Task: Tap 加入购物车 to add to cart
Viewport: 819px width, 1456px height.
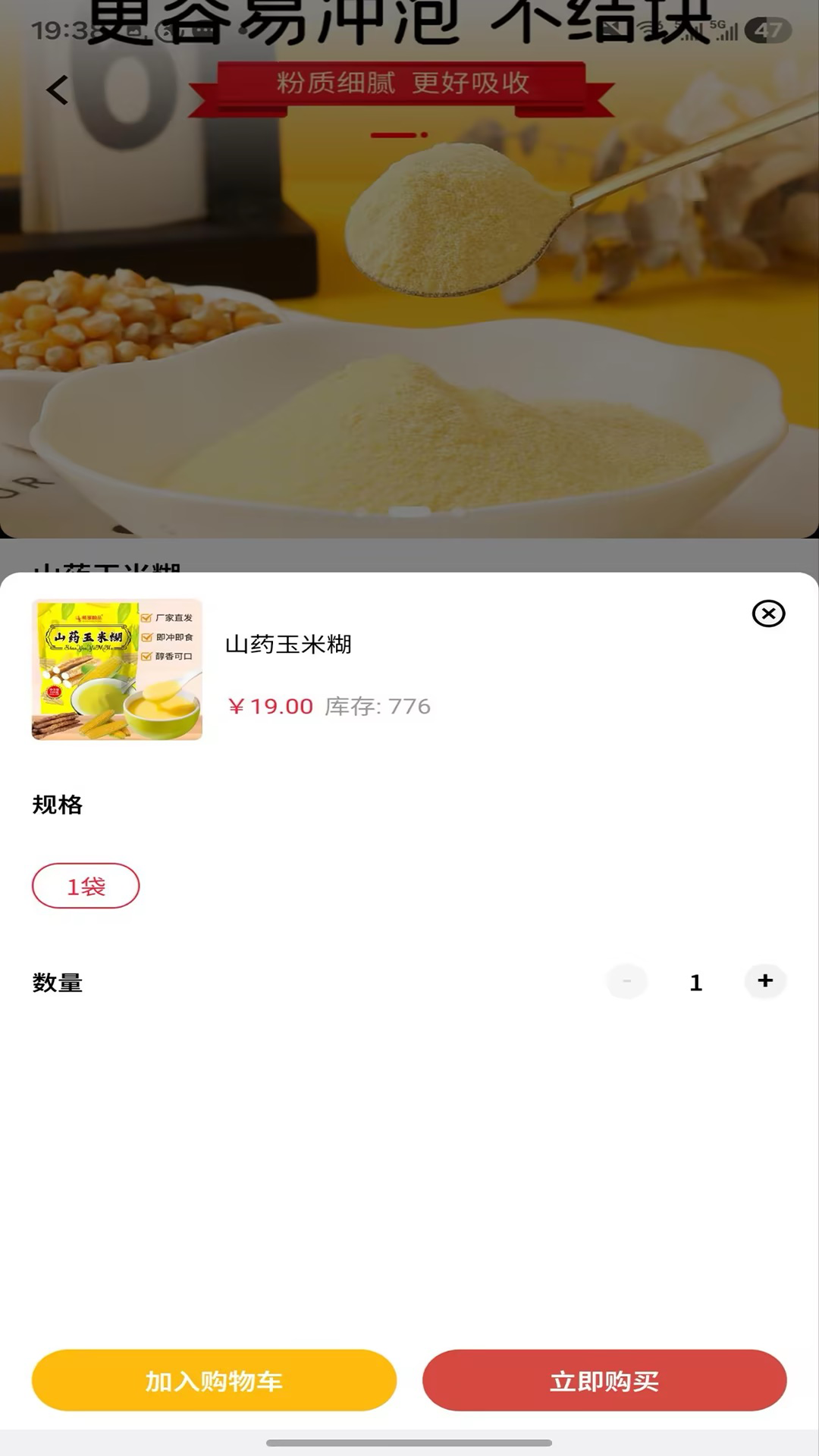Action: tap(213, 1381)
